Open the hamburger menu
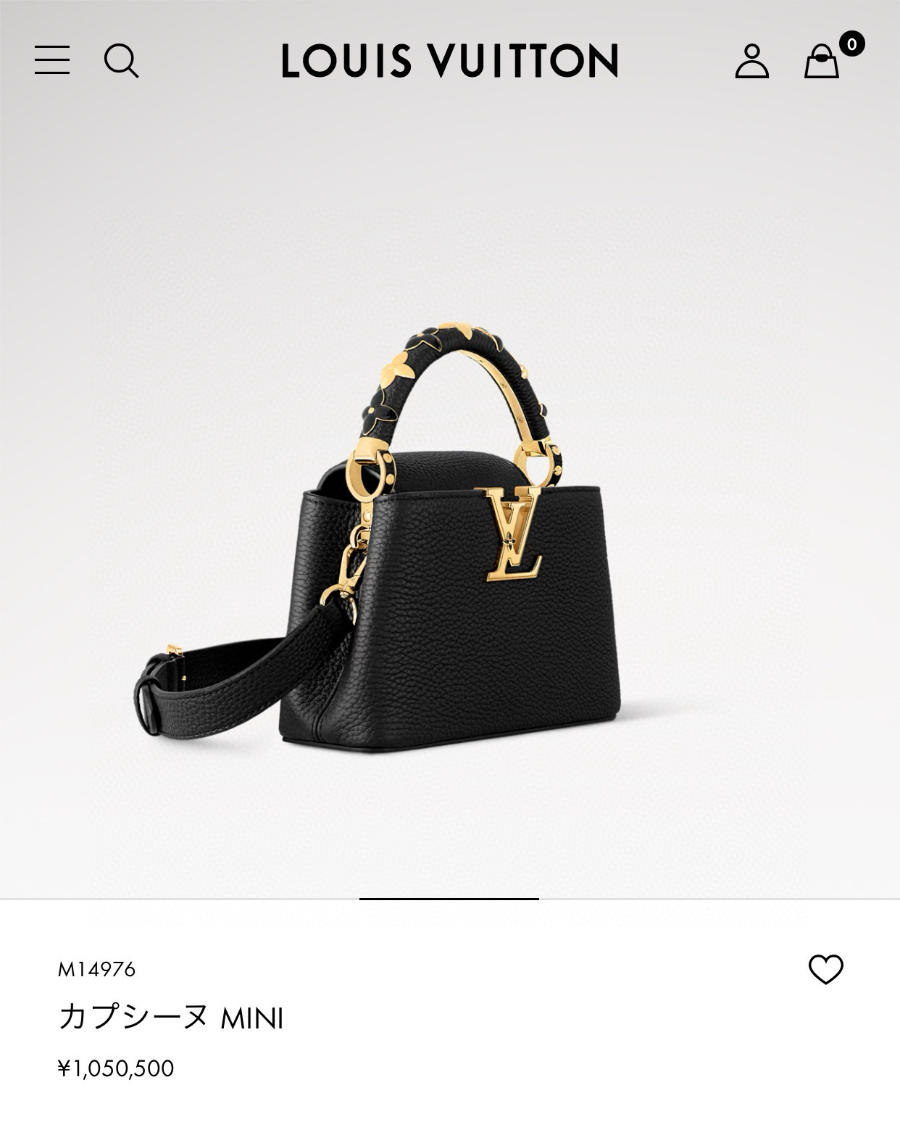 tap(52, 61)
